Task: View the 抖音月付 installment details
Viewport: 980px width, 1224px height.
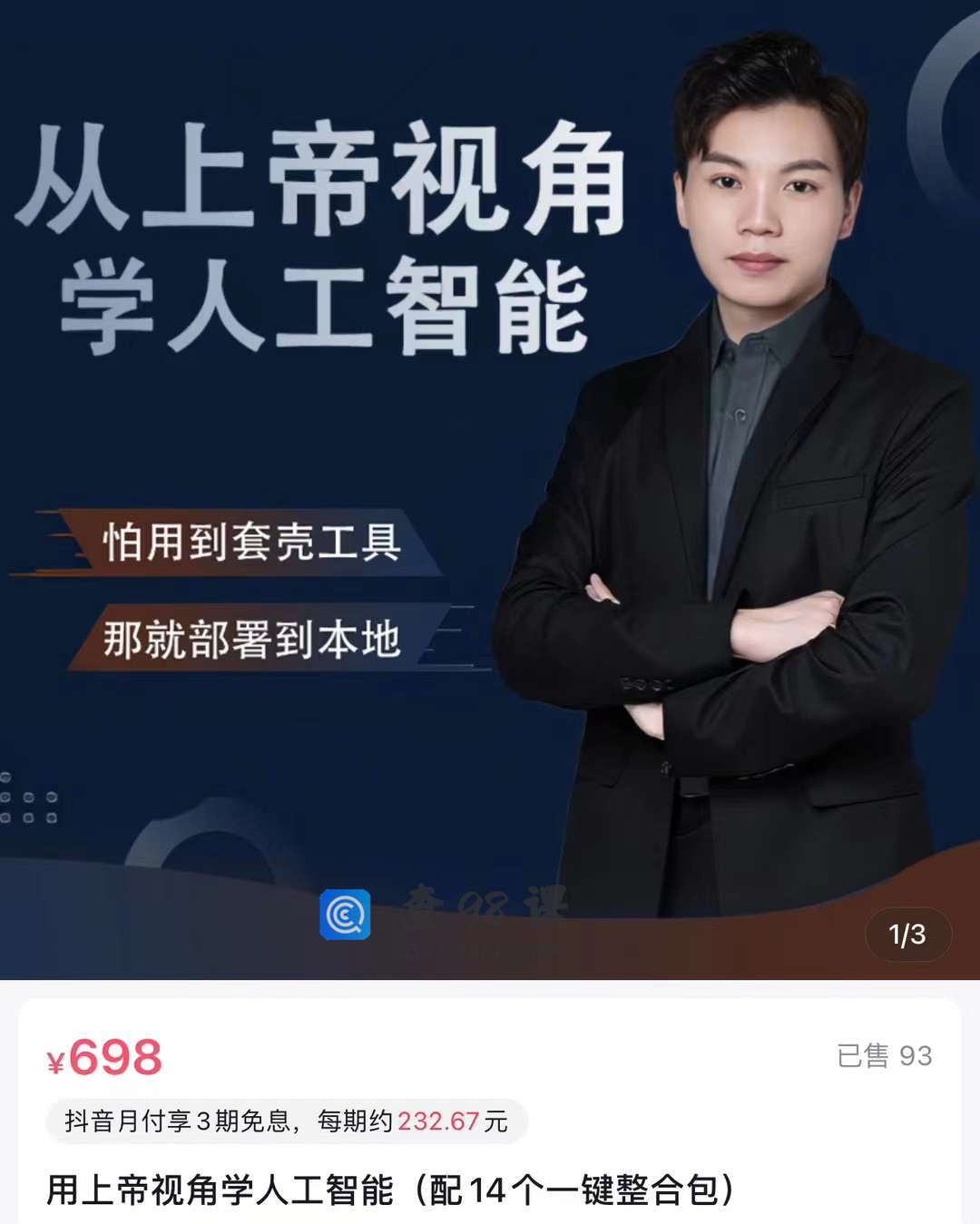Action: 287,1121
